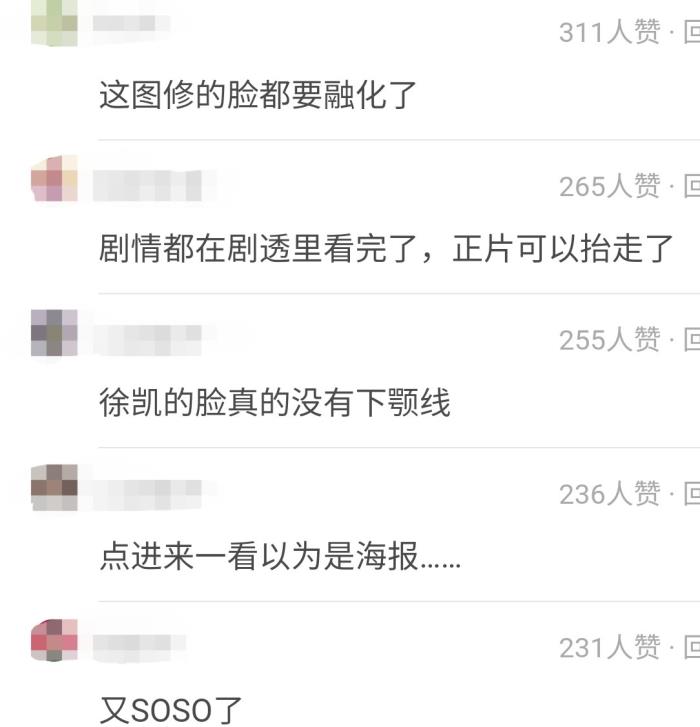Open avatar of the 徐凯 comment author
The width and height of the screenshot is (700, 727).
[x=54, y=333]
